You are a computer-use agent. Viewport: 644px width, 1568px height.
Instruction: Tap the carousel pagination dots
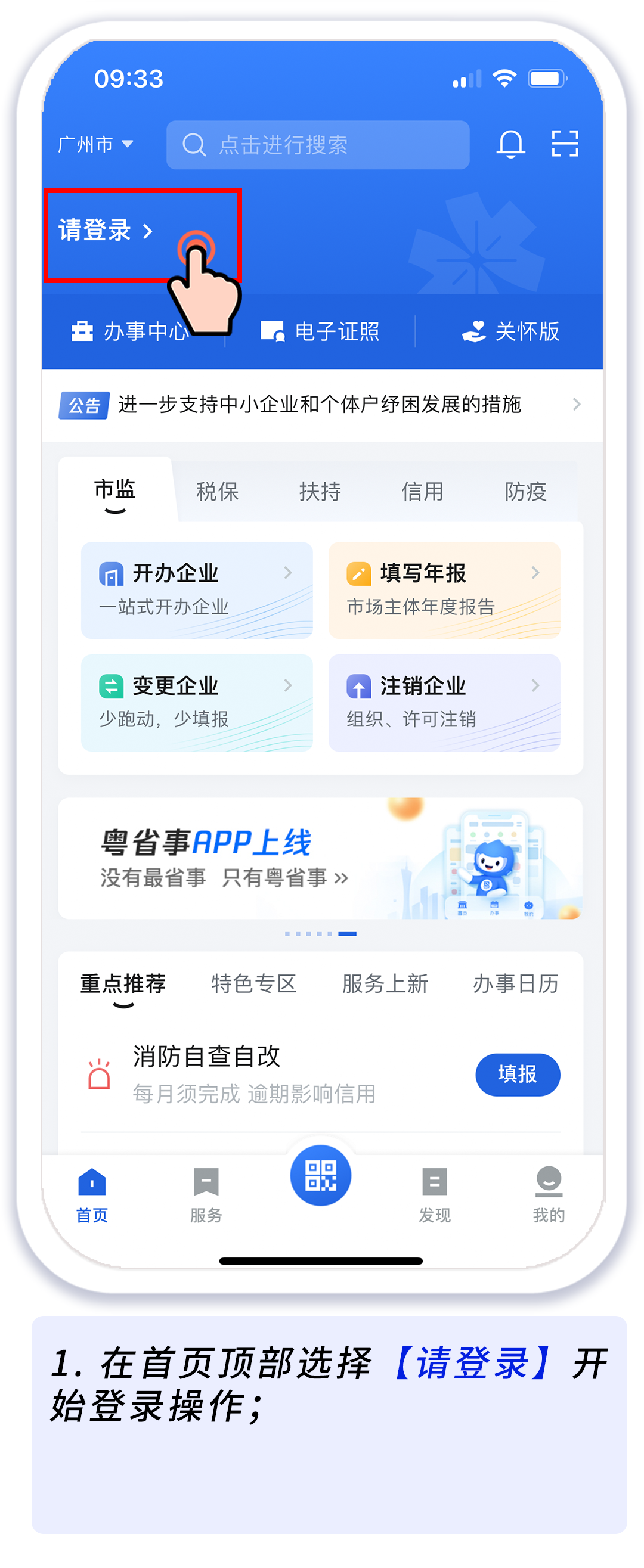(320, 934)
